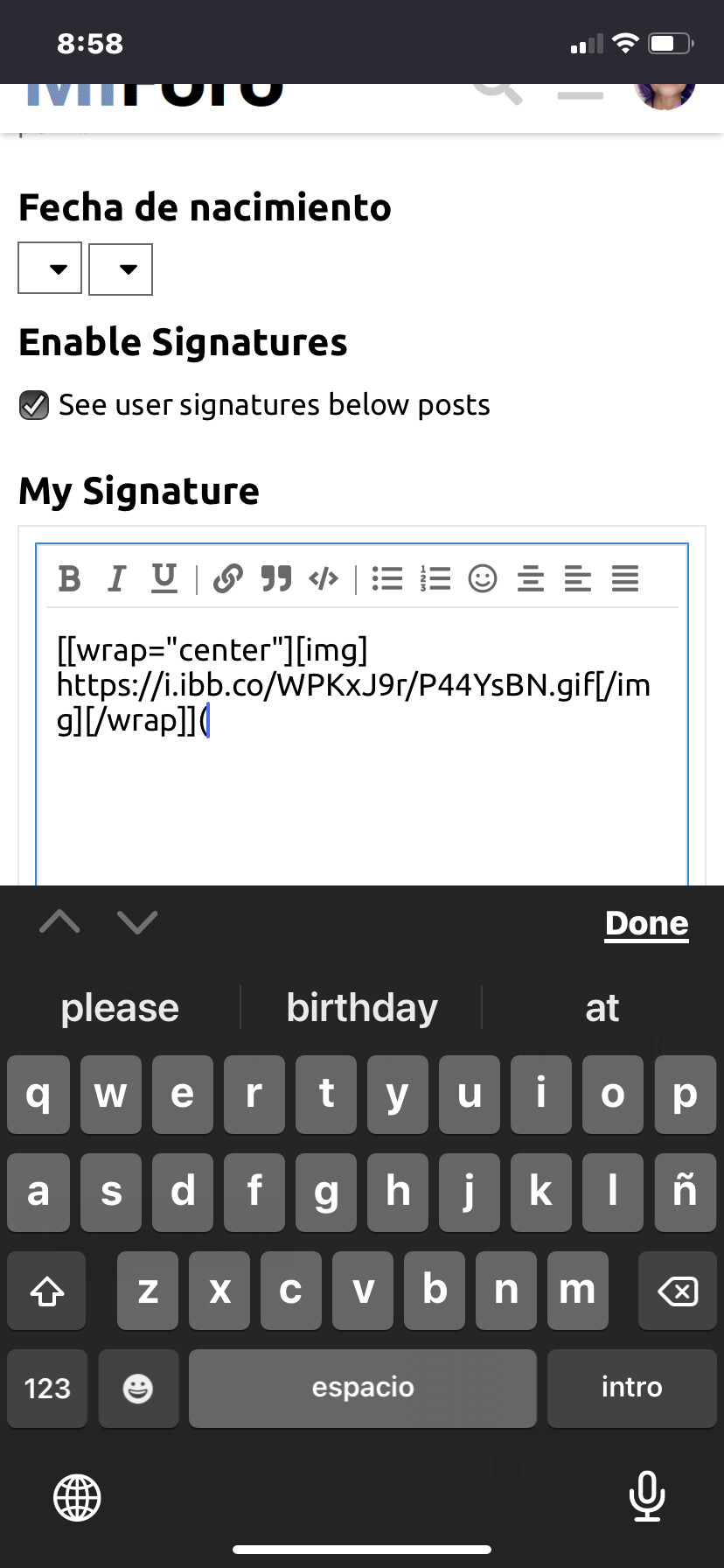
Task: Open the emoji picker in editor toolbar
Action: pos(483,578)
